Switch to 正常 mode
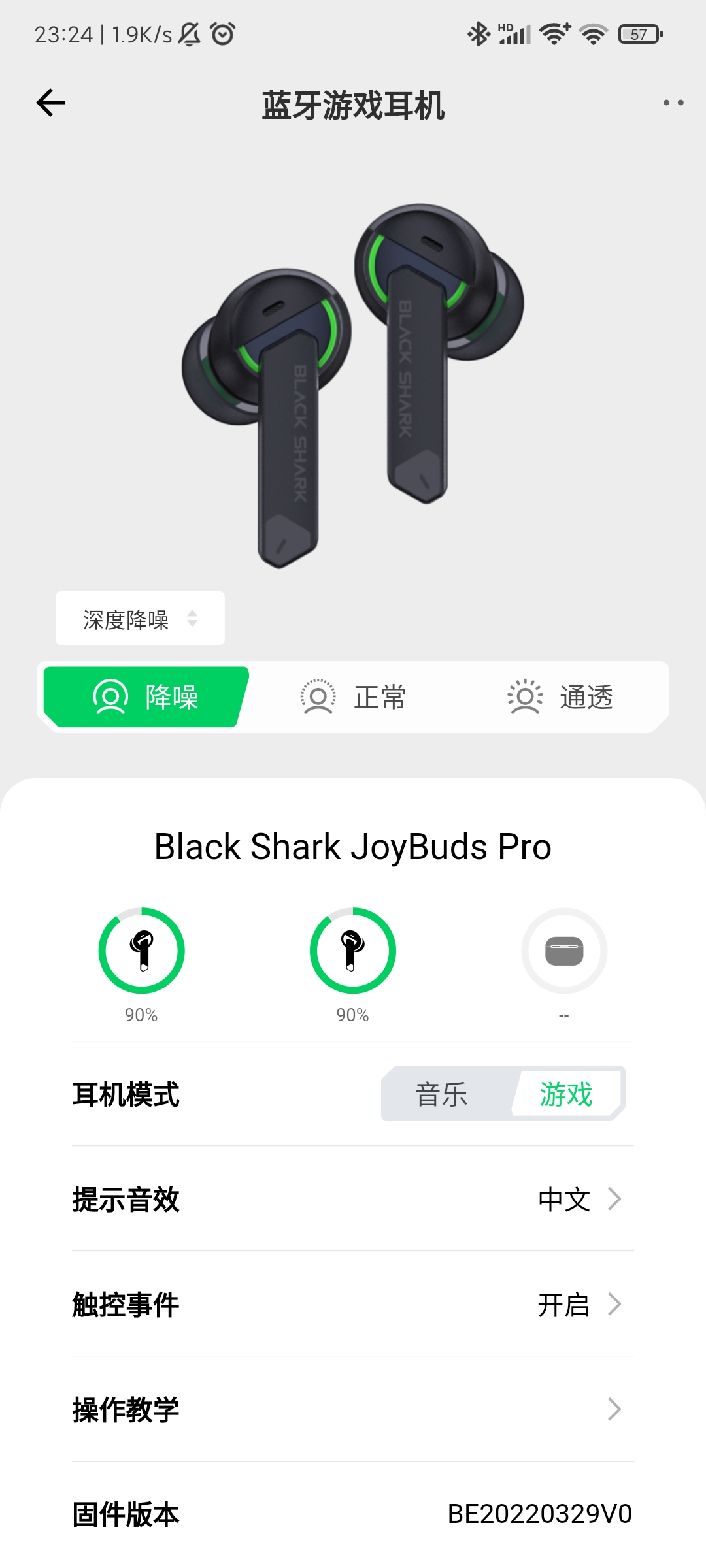Screen dimensions: 706x1568 point(353,697)
